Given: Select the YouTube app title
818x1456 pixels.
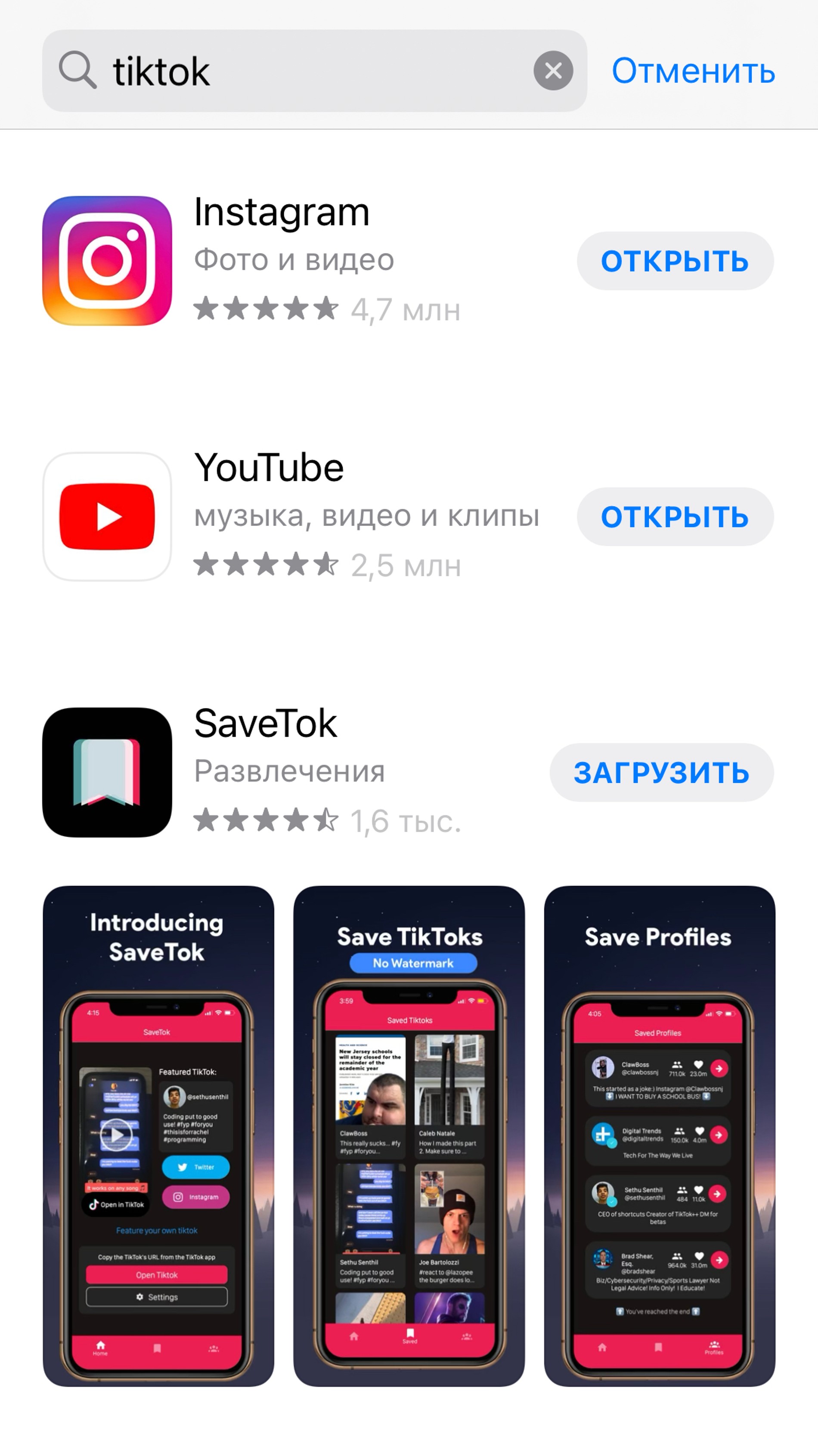Looking at the screenshot, I should (x=268, y=467).
